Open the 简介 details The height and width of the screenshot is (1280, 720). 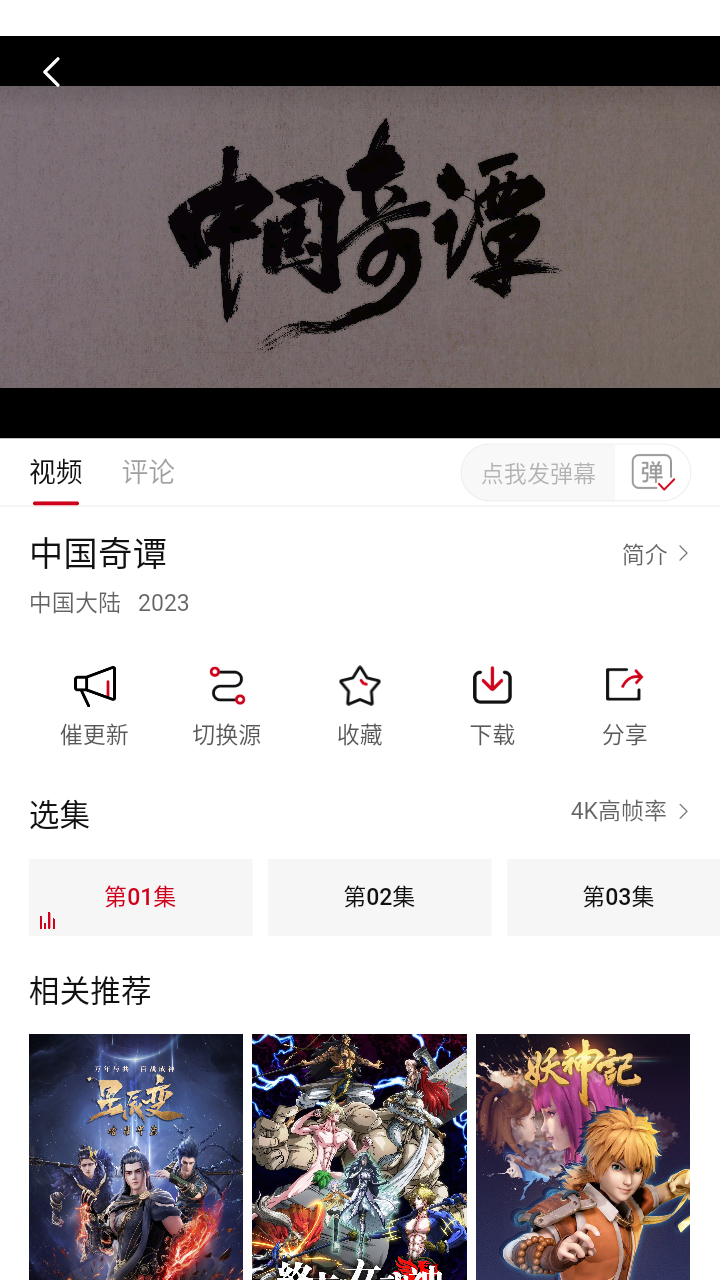(x=656, y=554)
